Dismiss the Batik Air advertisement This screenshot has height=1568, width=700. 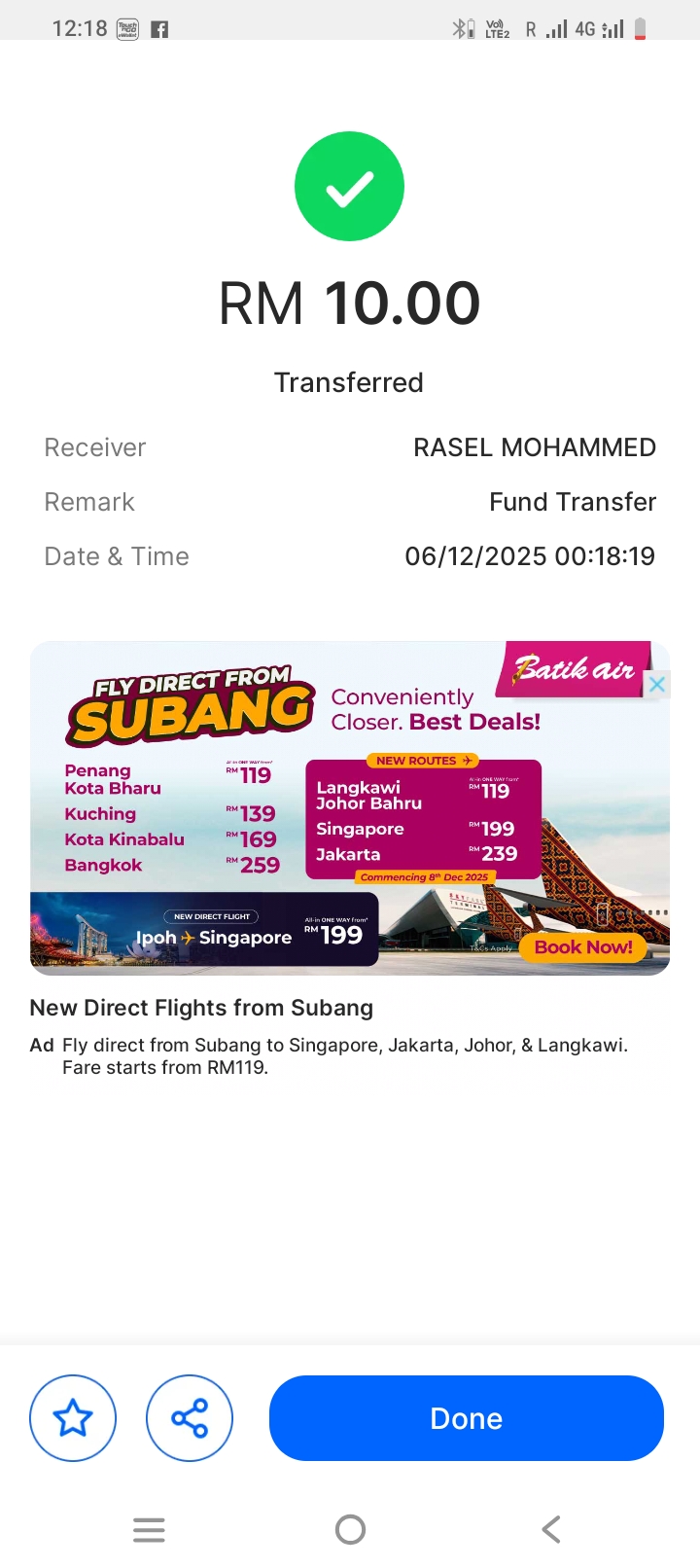tap(657, 685)
